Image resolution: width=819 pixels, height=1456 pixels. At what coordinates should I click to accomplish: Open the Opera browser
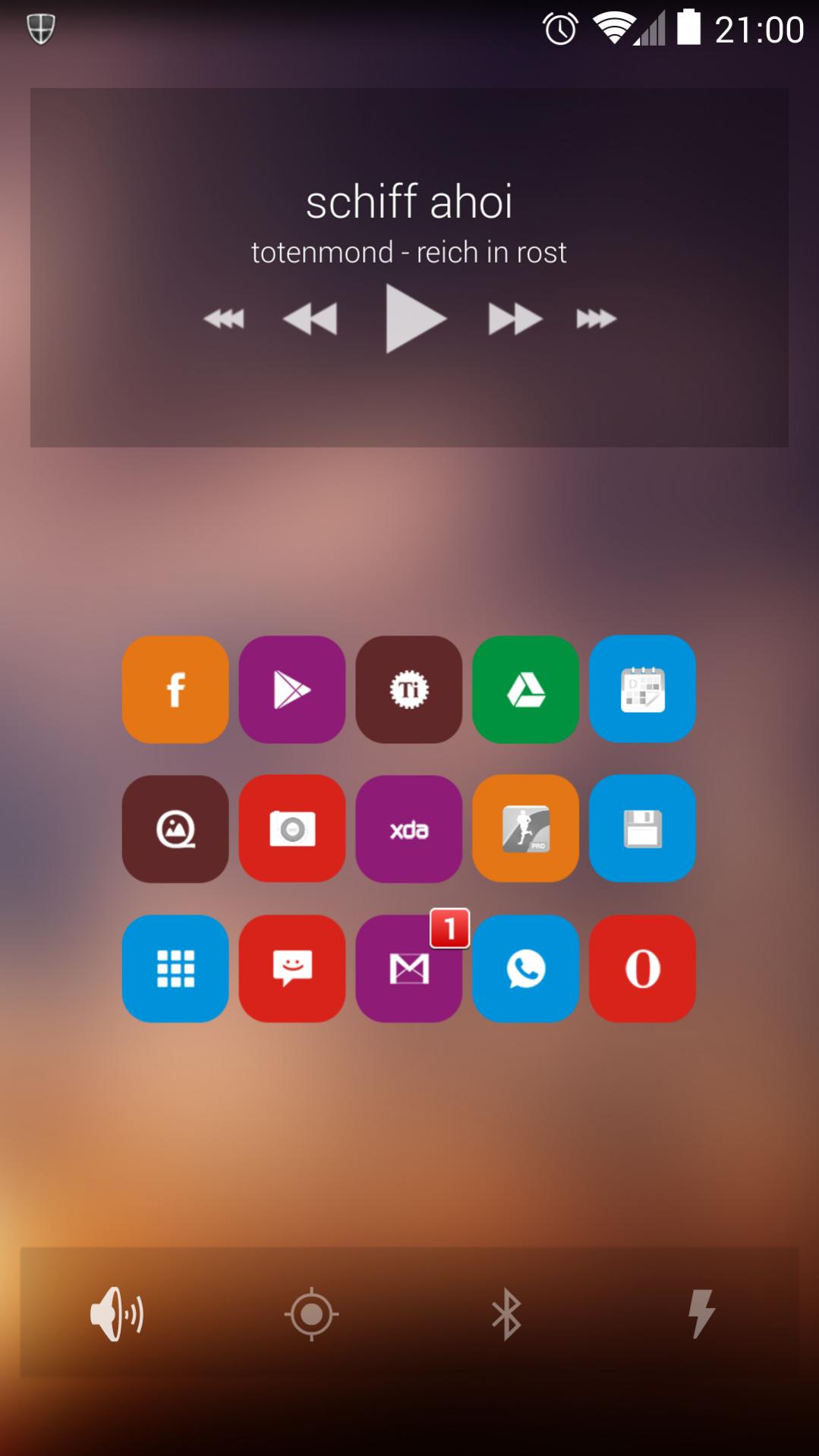[x=643, y=969]
